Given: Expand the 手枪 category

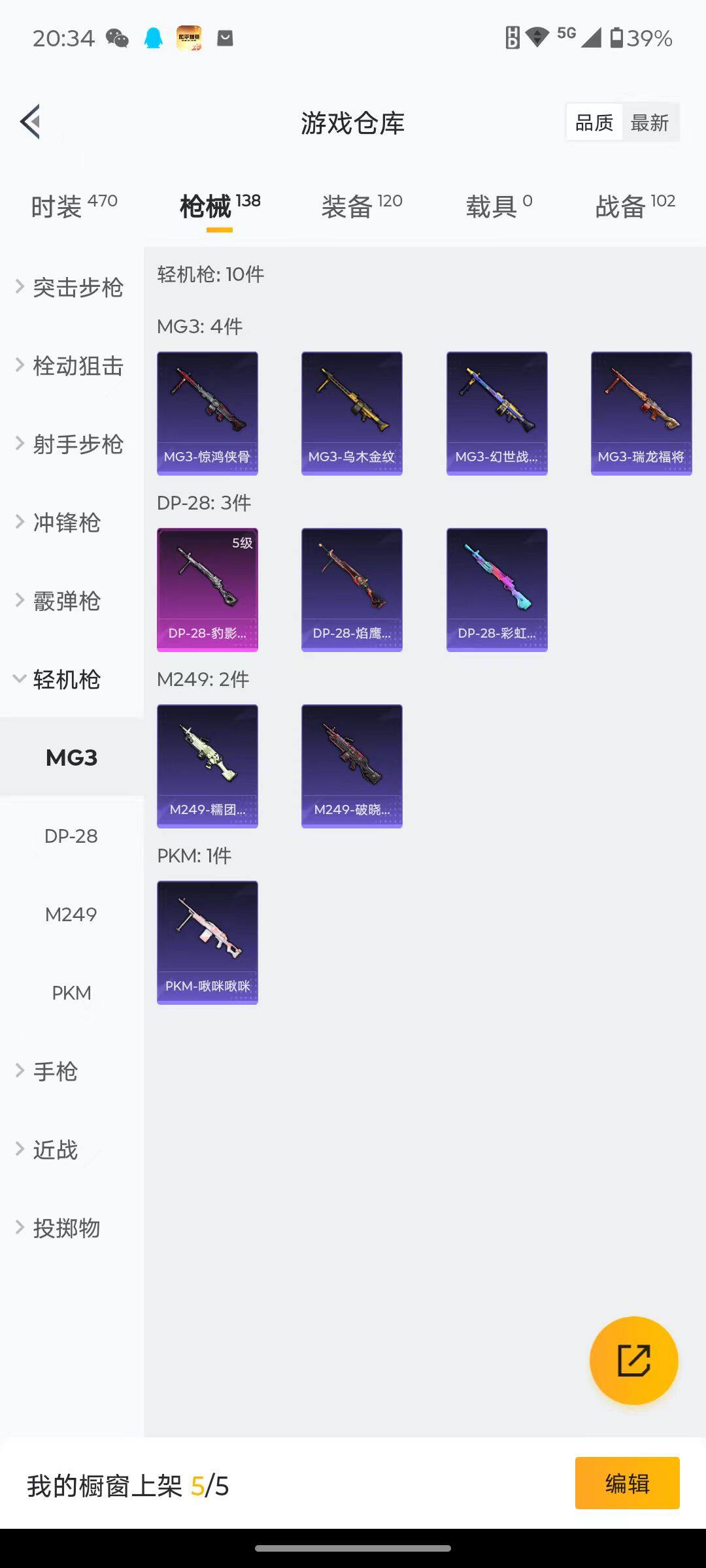Looking at the screenshot, I should [56, 1071].
